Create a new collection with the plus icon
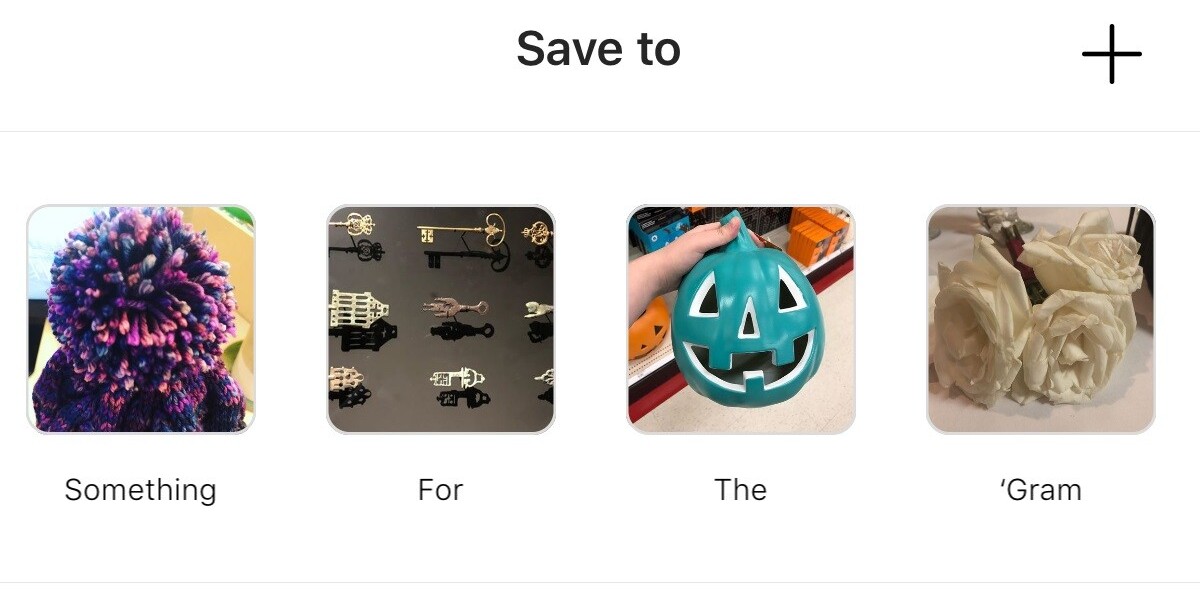This screenshot has width=1200, height=590. pos(1111,53)
